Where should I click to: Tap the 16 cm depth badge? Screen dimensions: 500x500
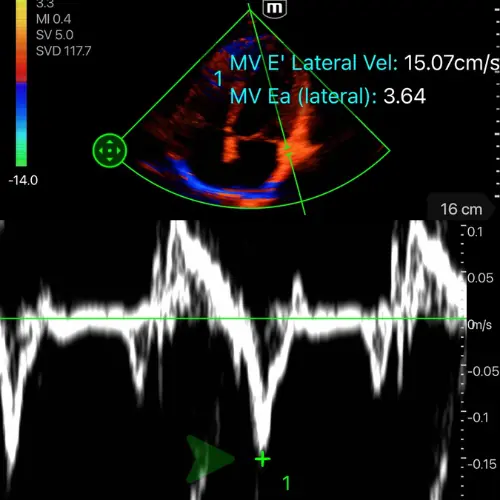tap(461, 209)
